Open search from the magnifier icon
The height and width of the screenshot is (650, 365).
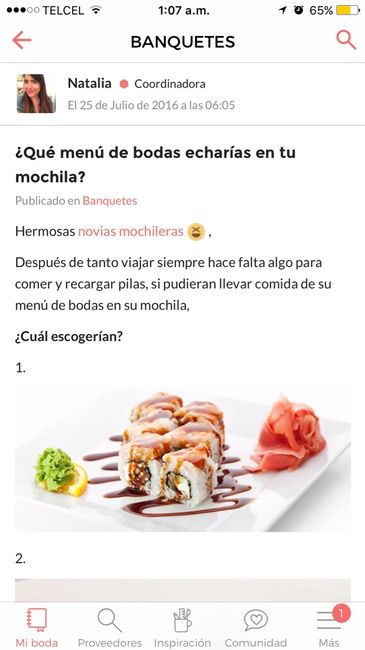click(346, 40)
